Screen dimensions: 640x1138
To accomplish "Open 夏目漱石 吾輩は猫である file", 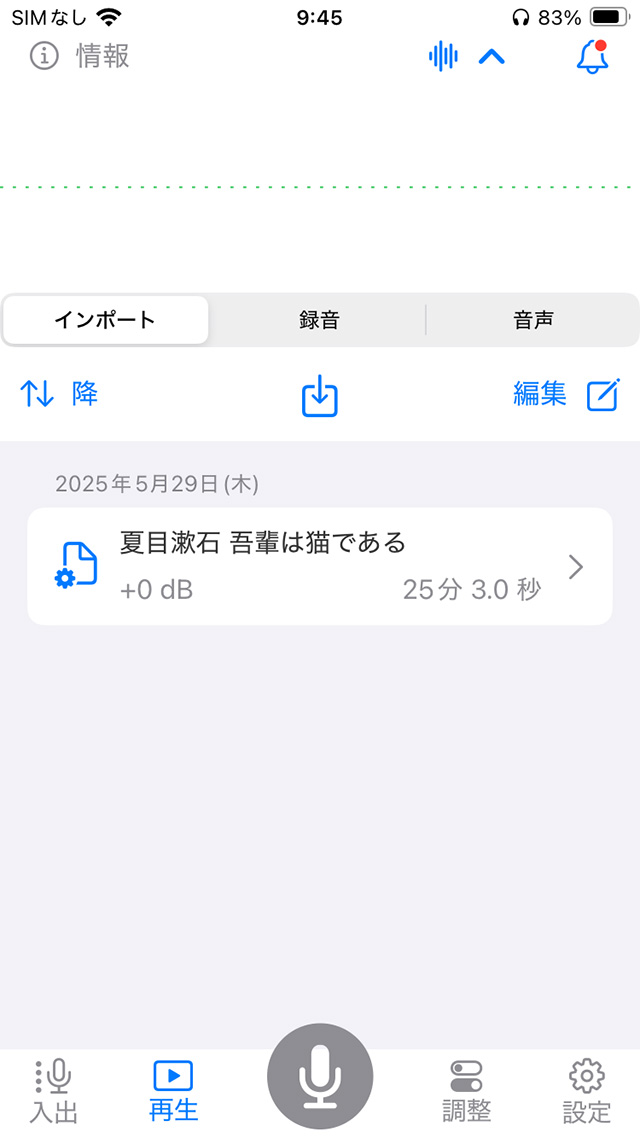I will pyautogui.click(x=320, y=567).
